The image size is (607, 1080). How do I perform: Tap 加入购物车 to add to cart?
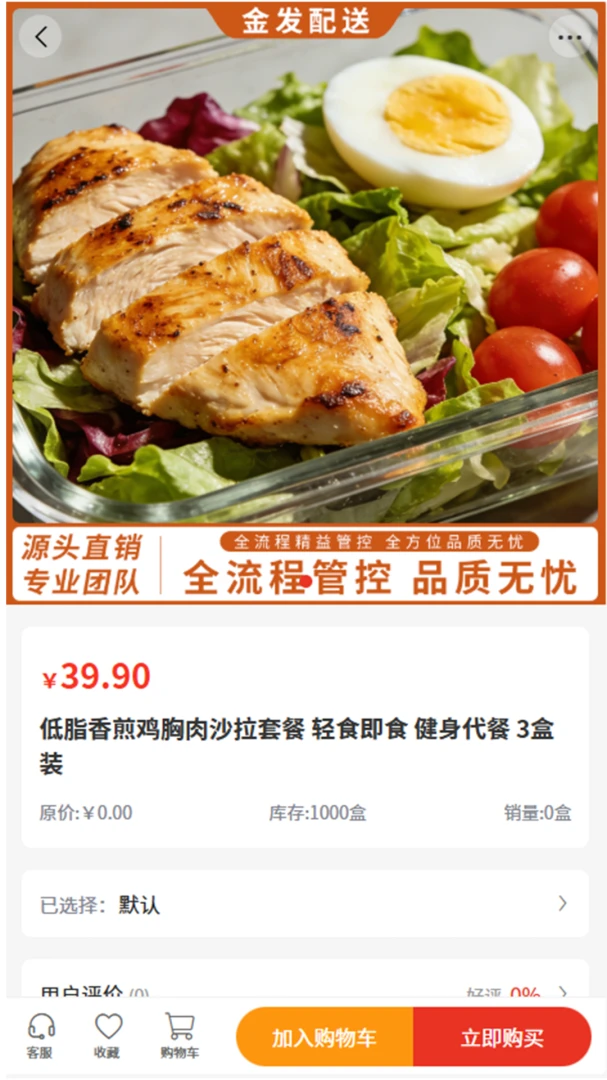point(325,1037)
